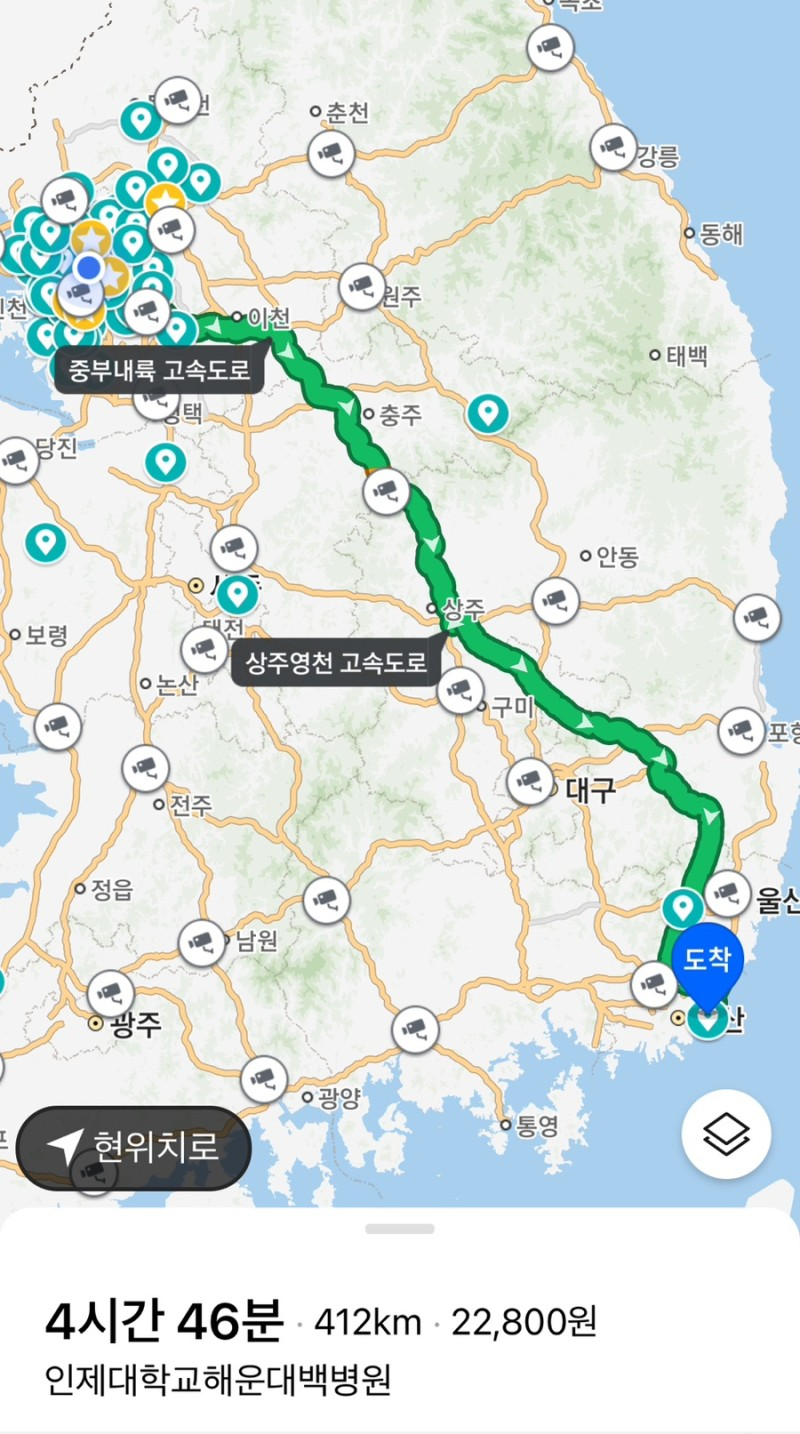800x1434 pixels.
Task: Tap the traffic camera icon near 남원
Action: (202, 942)
